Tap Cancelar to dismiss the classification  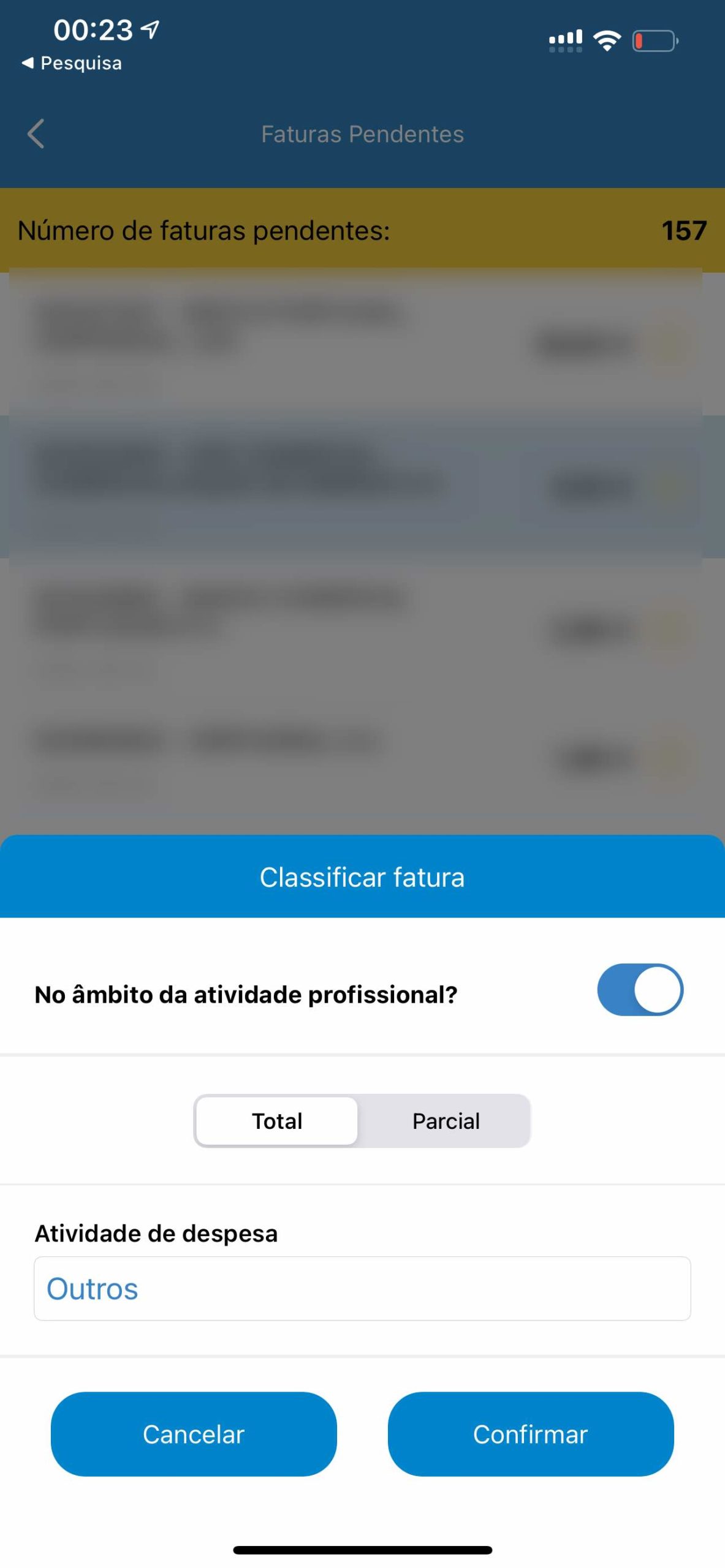194,1434
